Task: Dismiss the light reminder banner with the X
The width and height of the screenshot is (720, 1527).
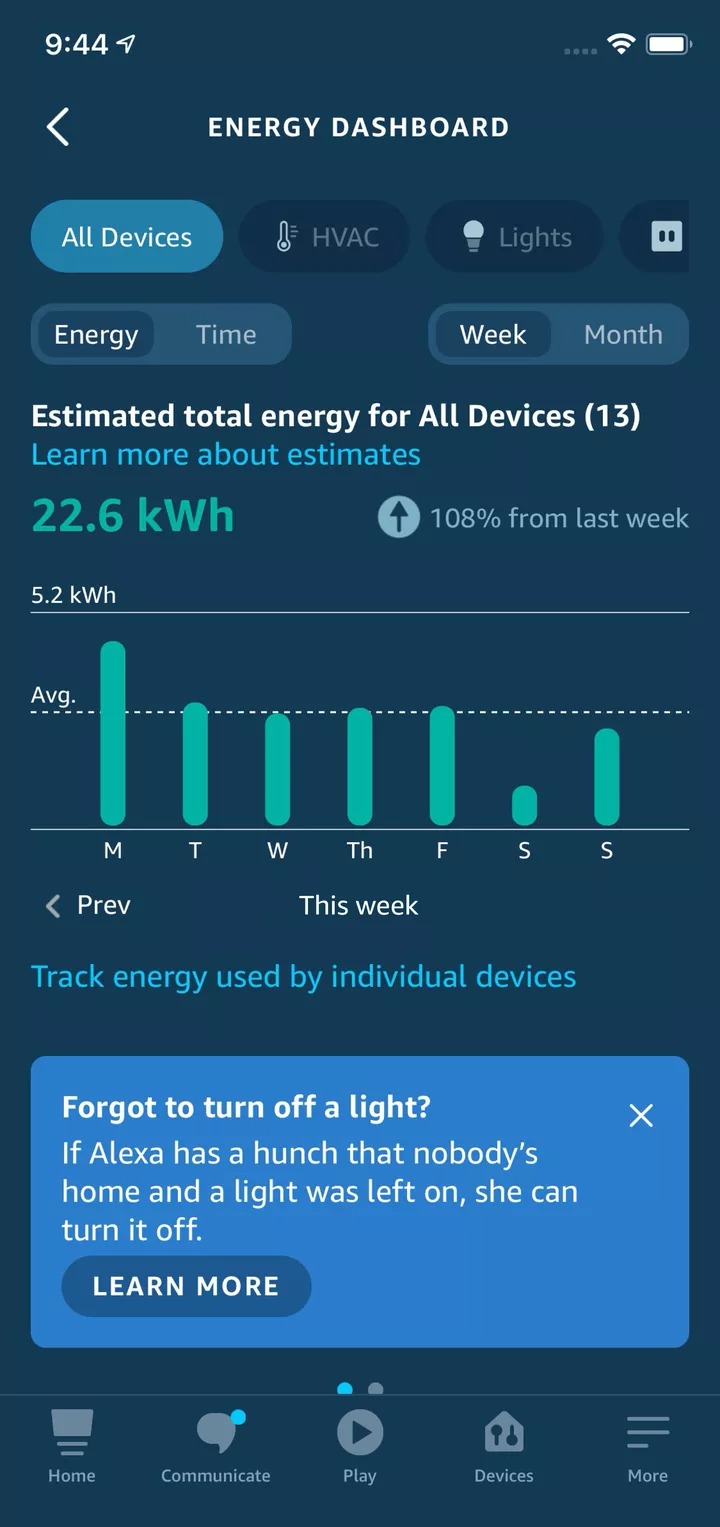Action: click(641, 1115)
